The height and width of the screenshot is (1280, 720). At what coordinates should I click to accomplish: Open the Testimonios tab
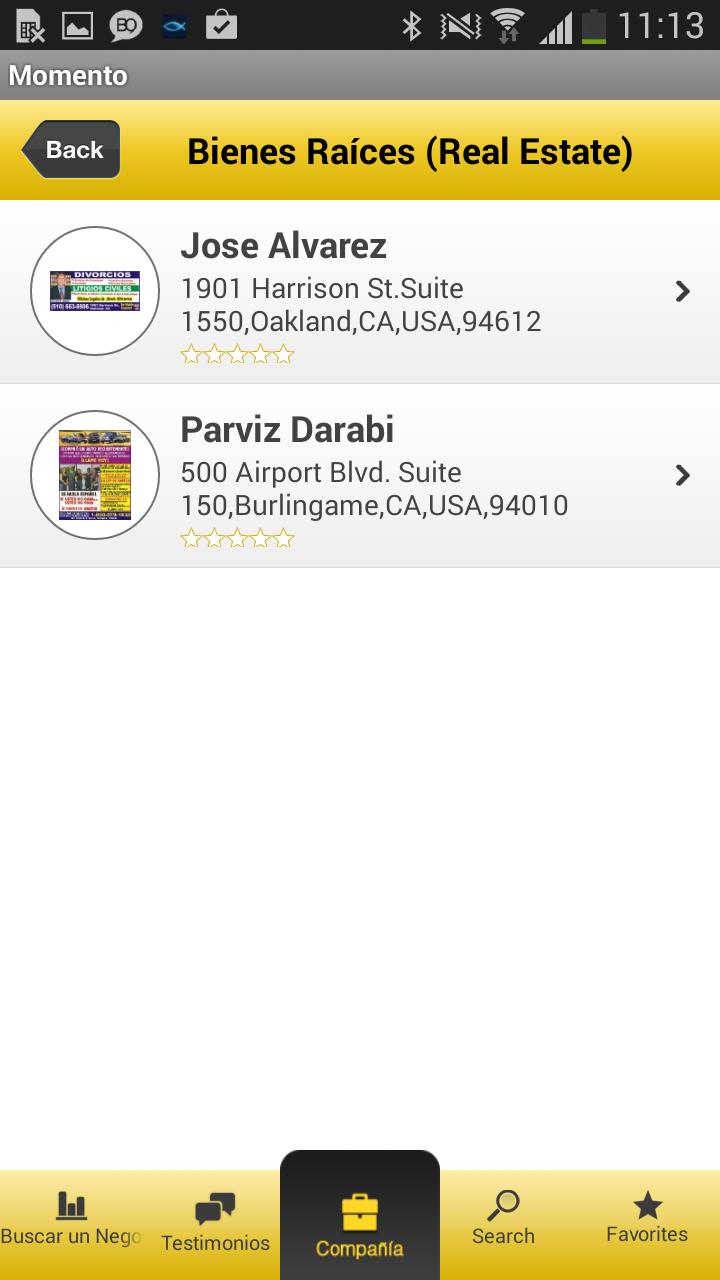point(215,1222)
